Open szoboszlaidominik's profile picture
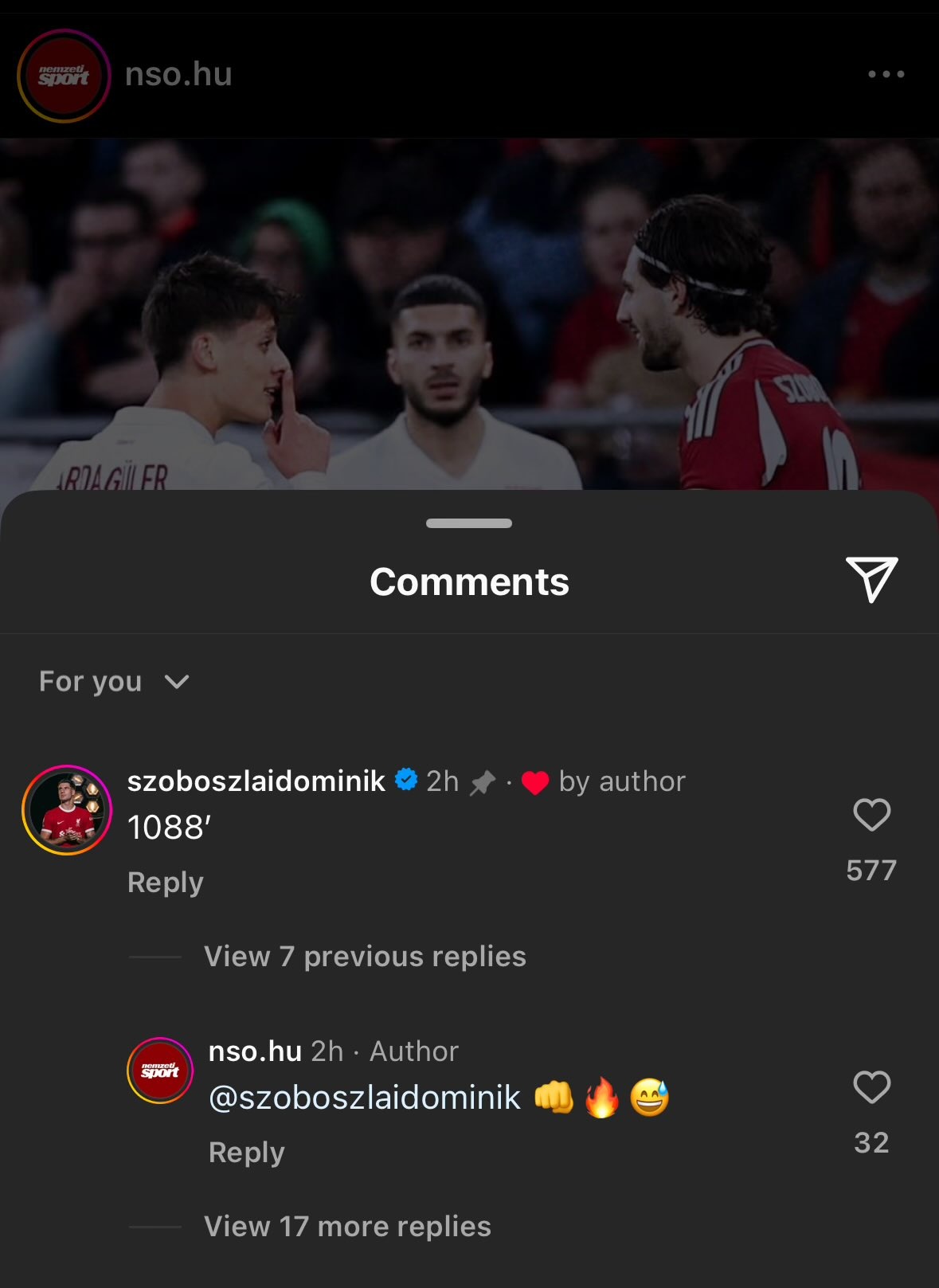939x1288 pixels. [x=67, y=809]
